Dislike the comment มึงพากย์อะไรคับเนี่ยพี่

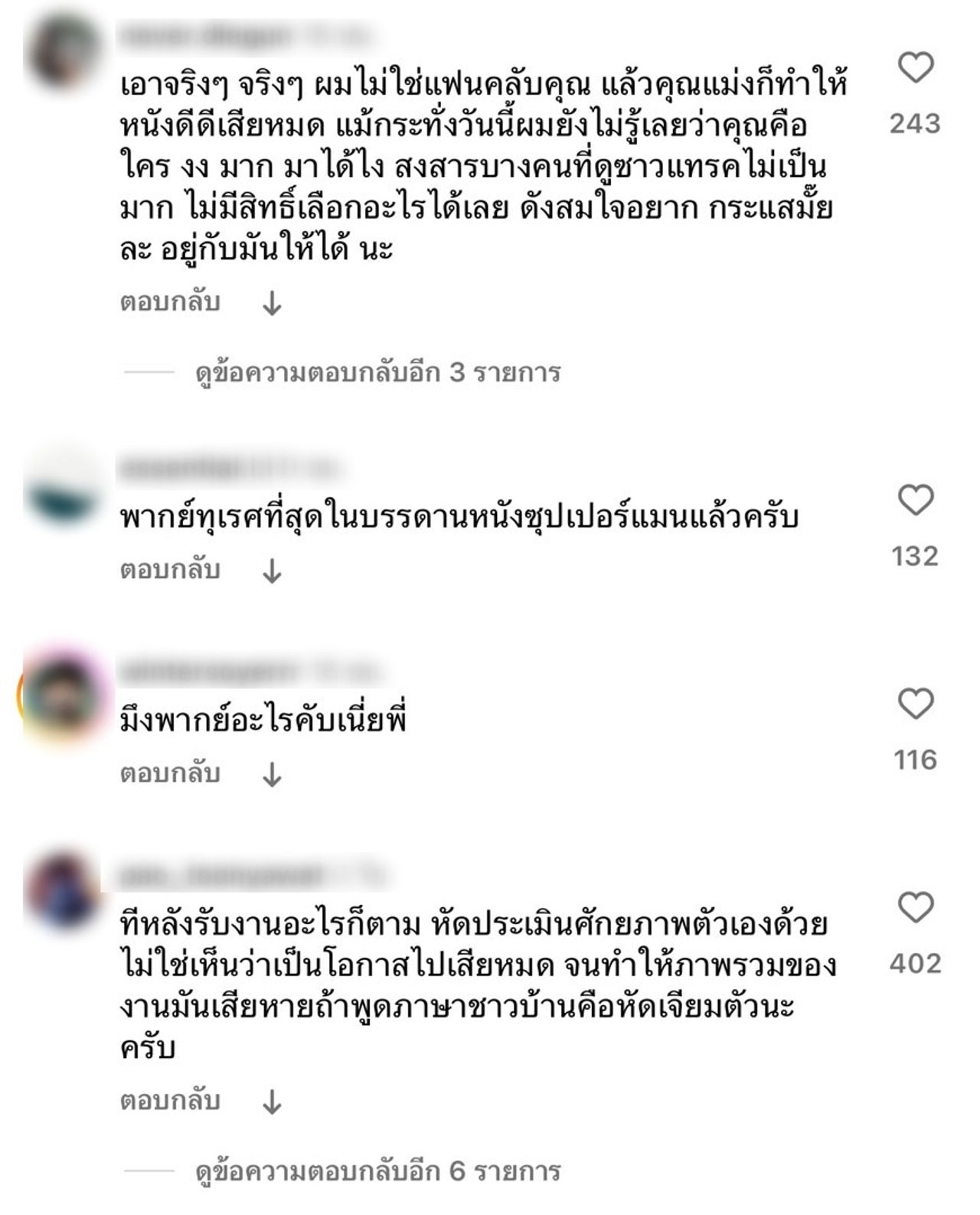click(272, 776)
